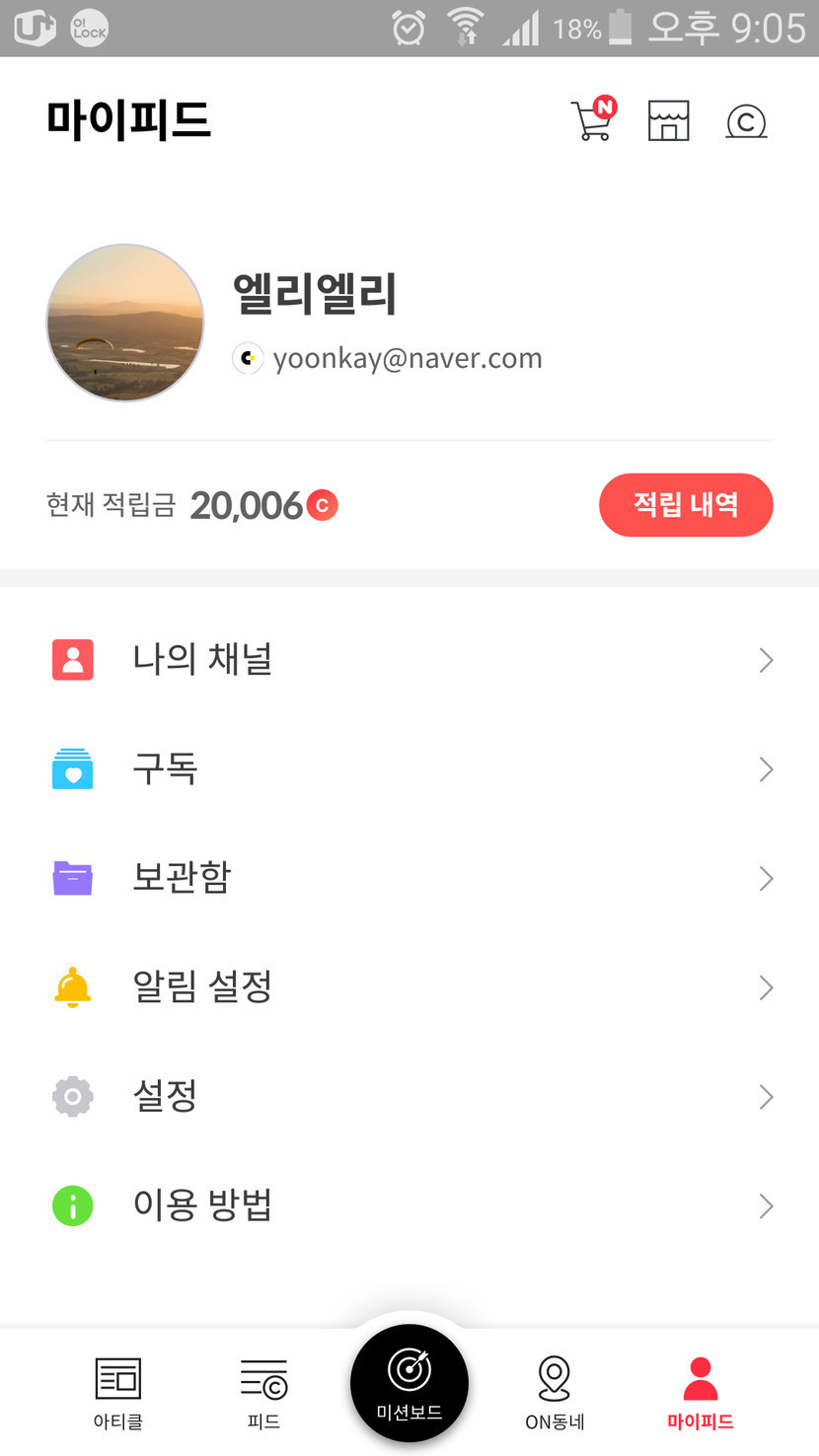Open 나의 채널

(409, 660)
